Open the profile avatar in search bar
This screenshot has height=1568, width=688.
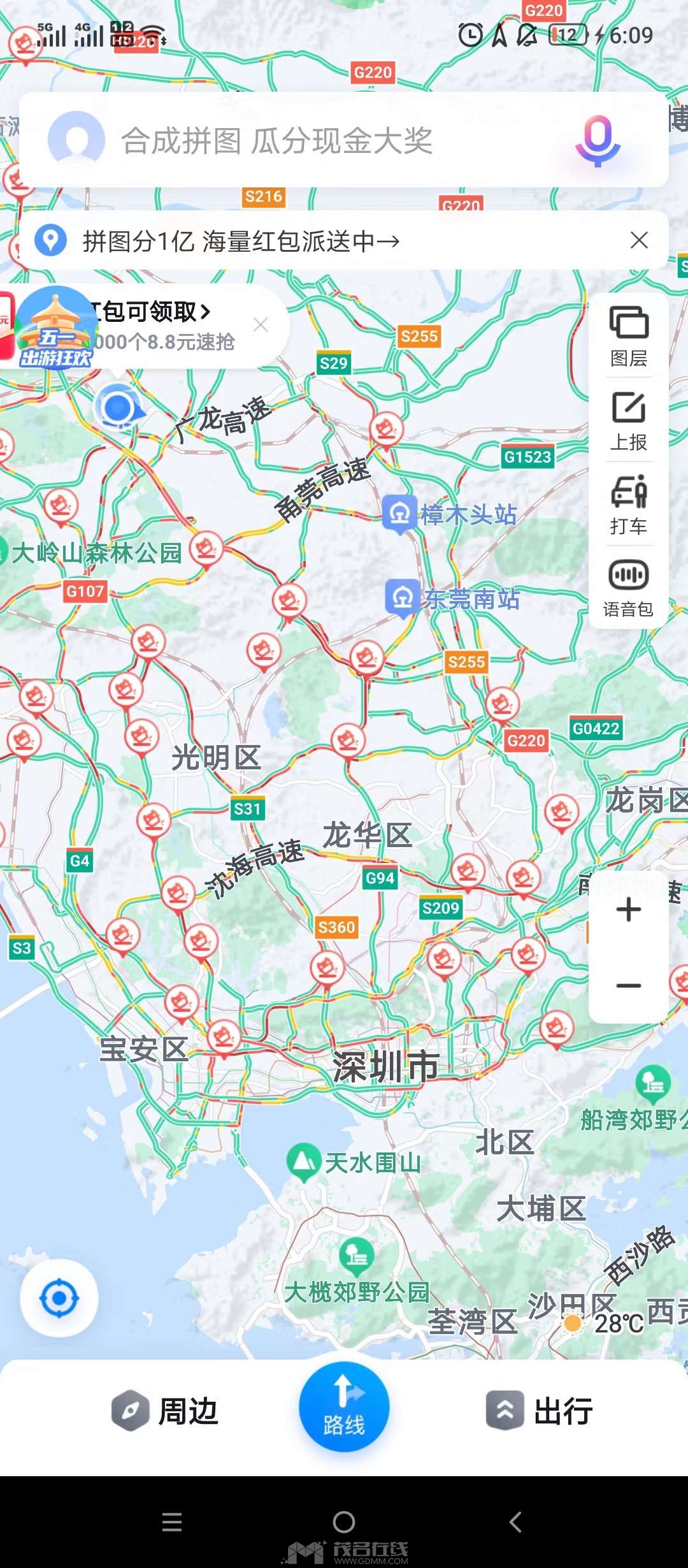pos(76,140)
